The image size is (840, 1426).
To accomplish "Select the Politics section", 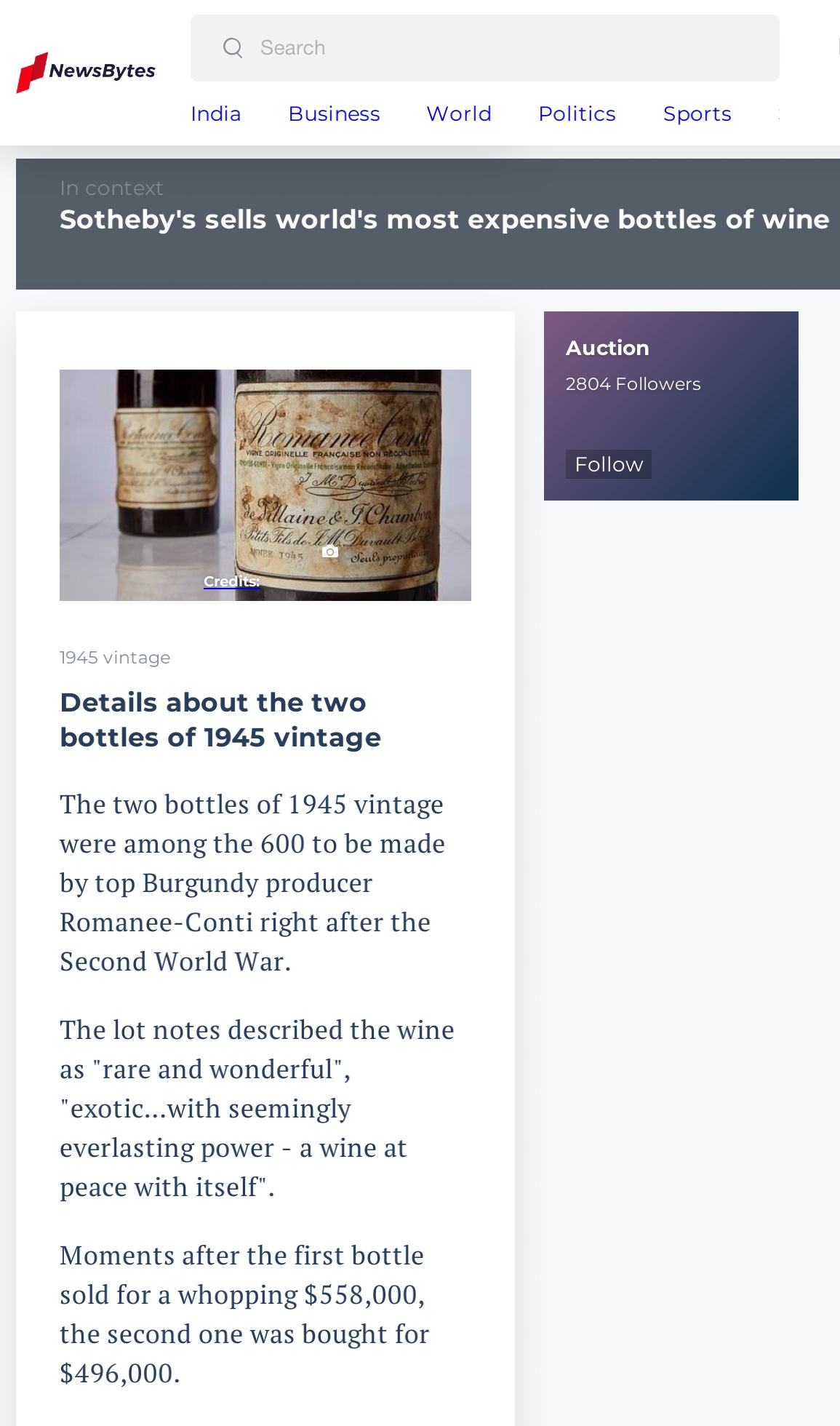I will click(x=577, y=114).
